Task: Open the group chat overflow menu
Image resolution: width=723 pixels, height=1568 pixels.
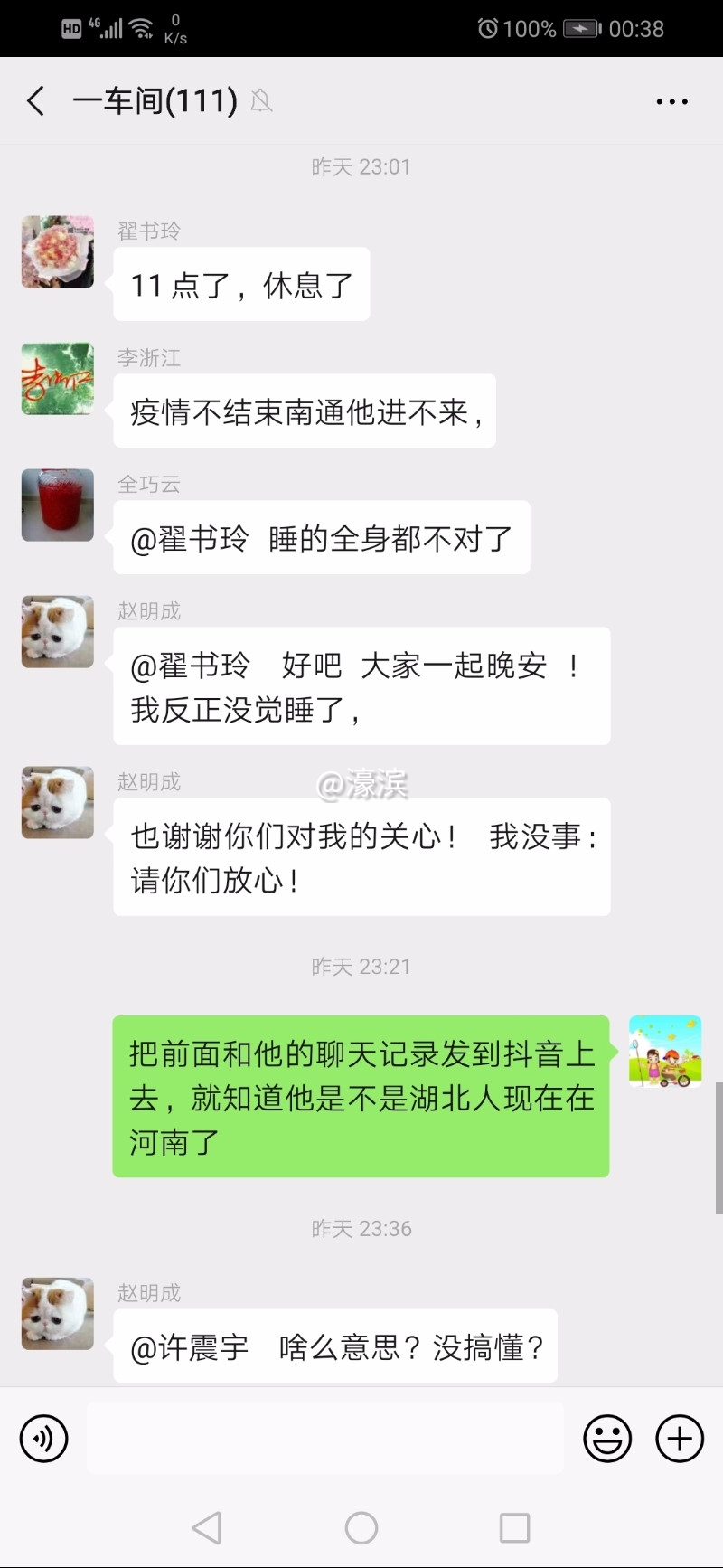Action: pos(671,102)
